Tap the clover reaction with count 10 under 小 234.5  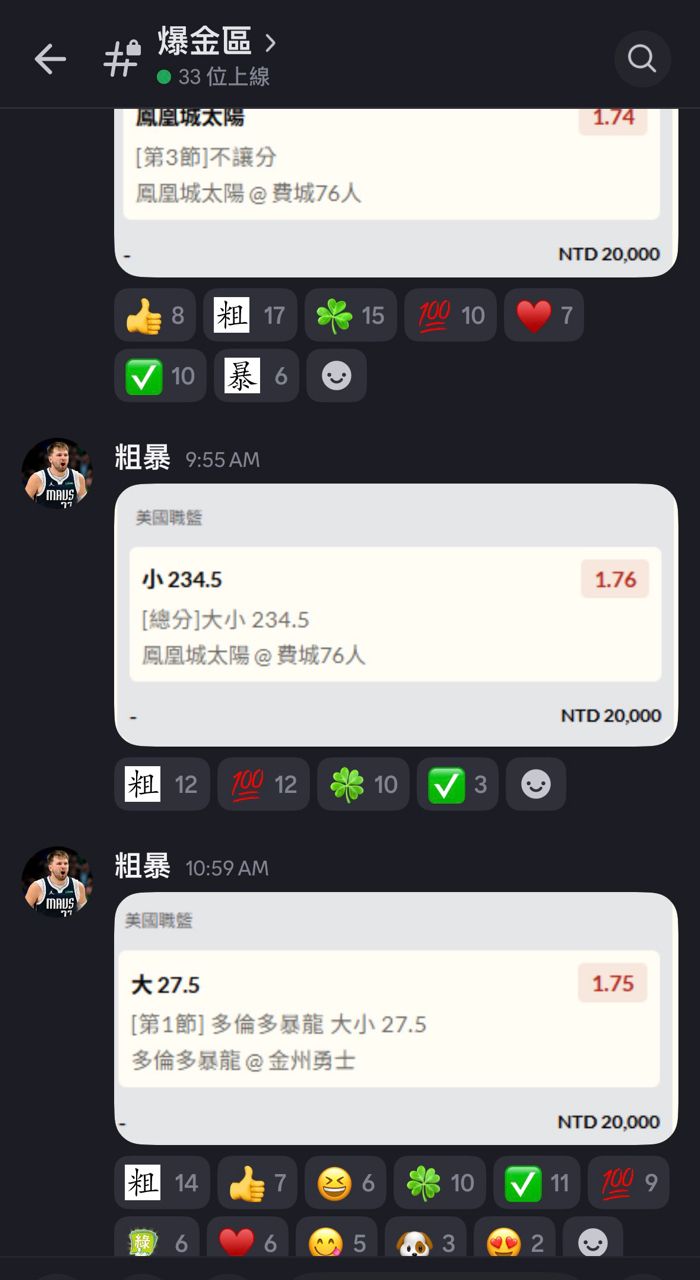(x=363, y=784)
